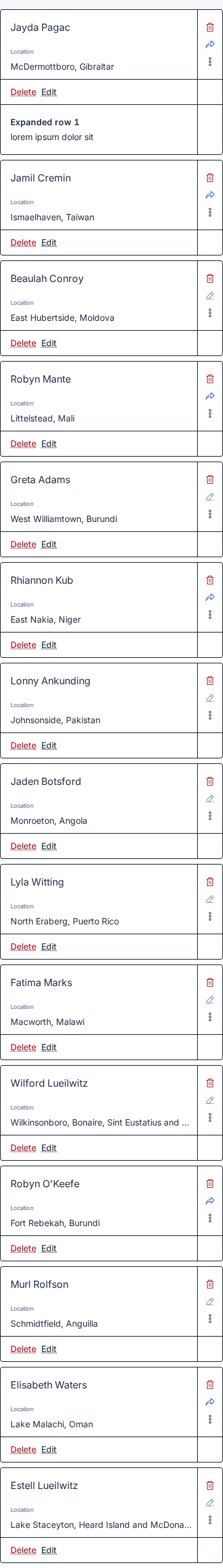Share Jamil Cremin's record with the arrow icon

click(210, 195)
